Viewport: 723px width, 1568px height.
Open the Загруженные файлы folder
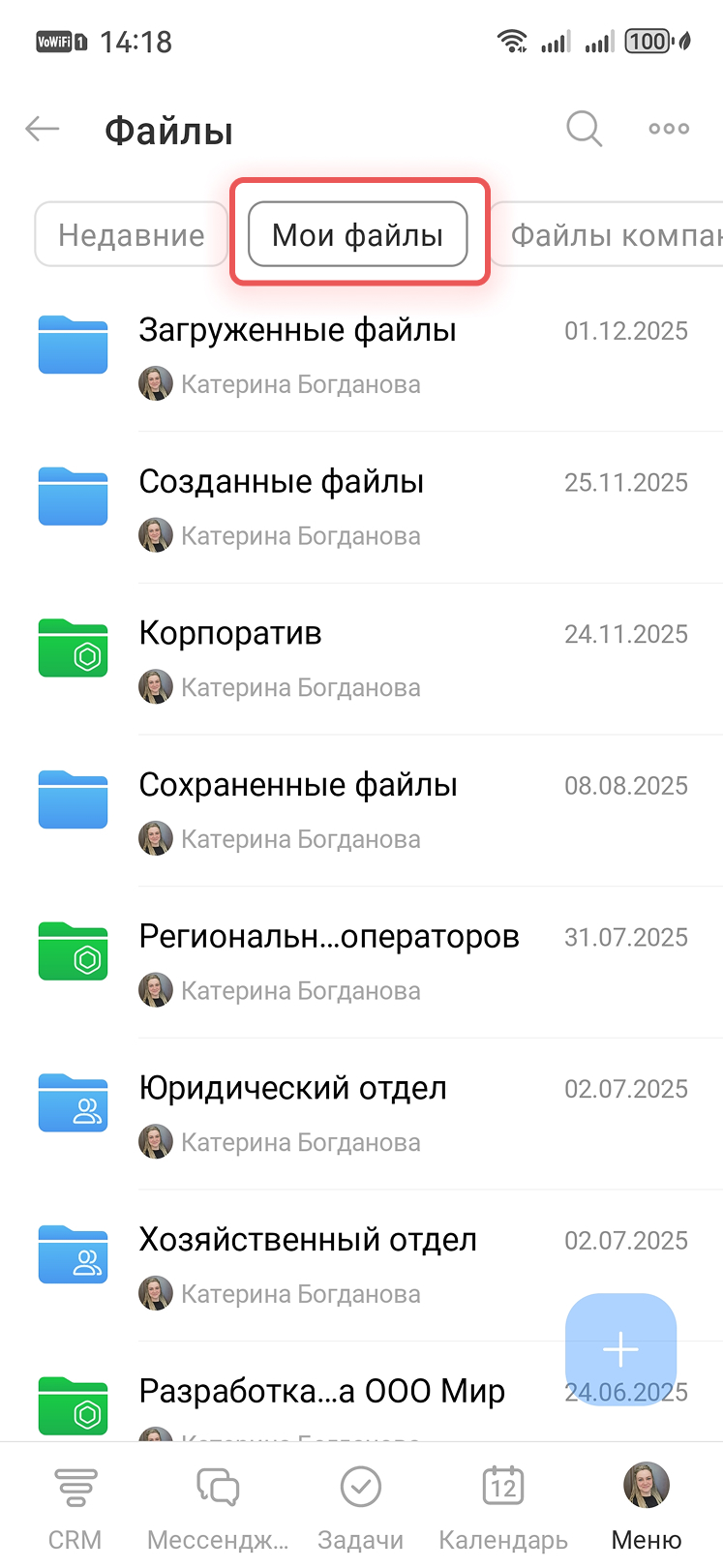pyautogui.click(x=297, y=331)
